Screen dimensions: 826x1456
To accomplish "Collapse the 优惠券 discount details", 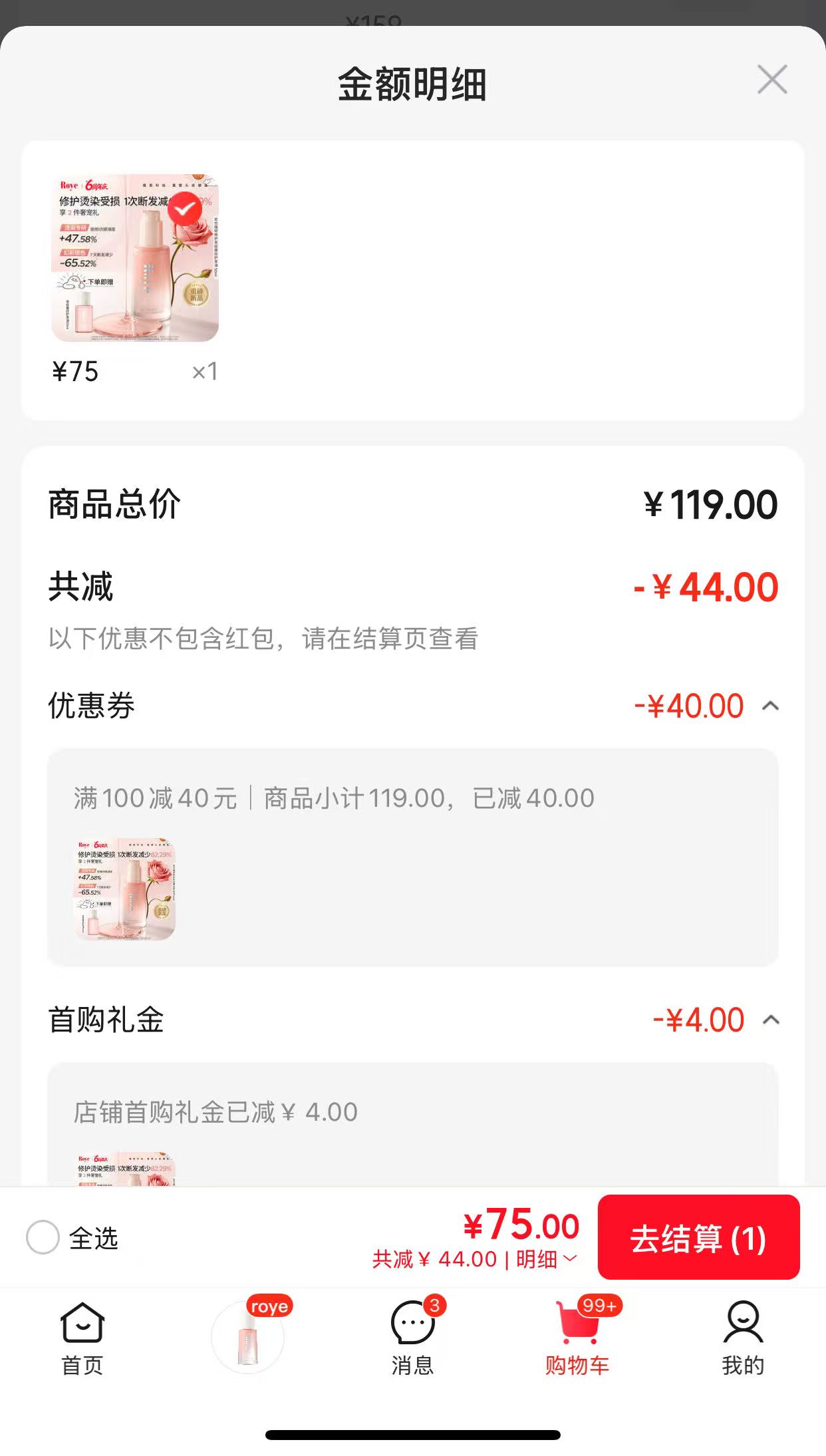I will (x=770, y=706).
